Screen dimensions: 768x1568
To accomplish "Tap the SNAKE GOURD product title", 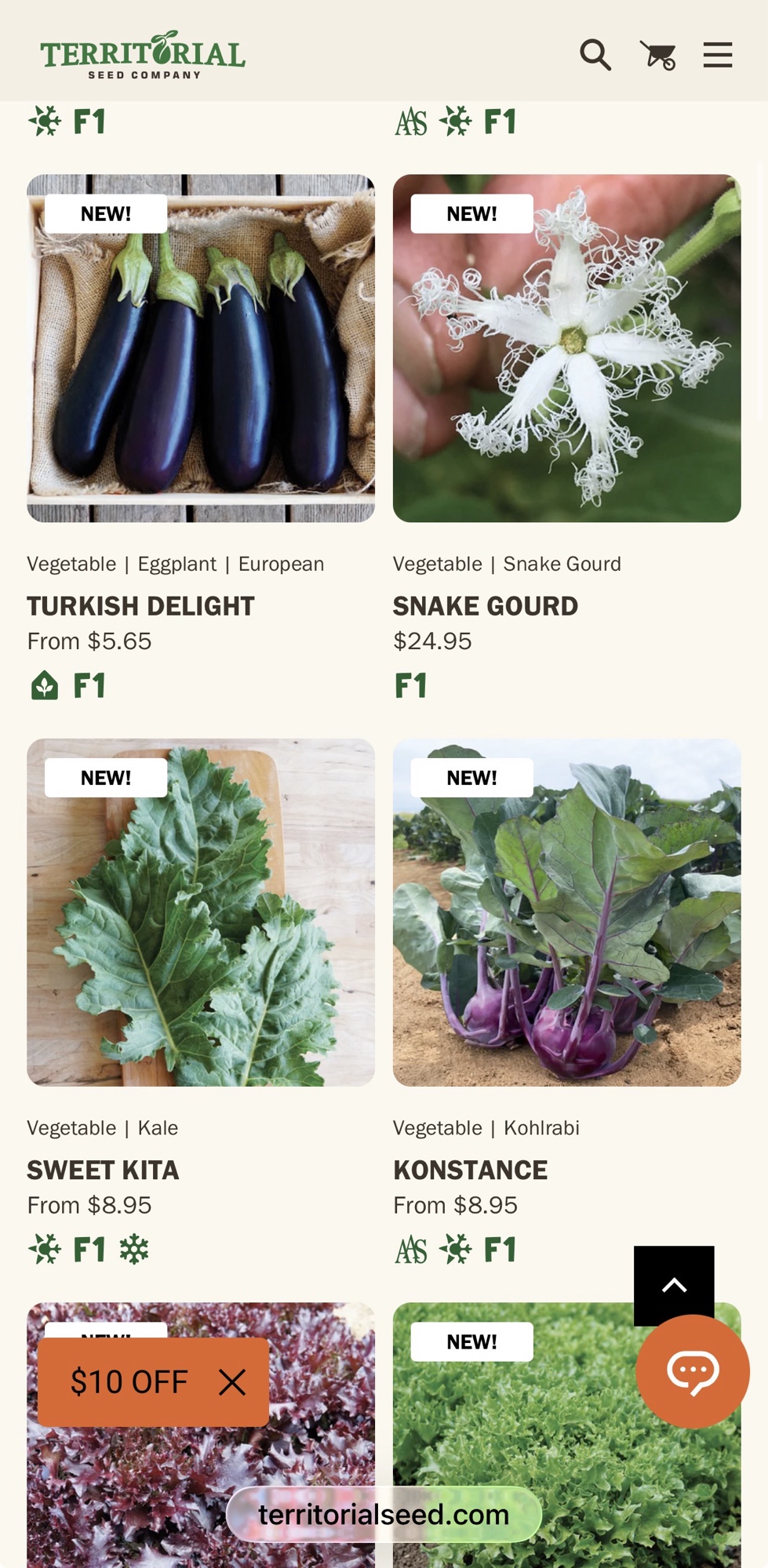I will coord(486,606).
